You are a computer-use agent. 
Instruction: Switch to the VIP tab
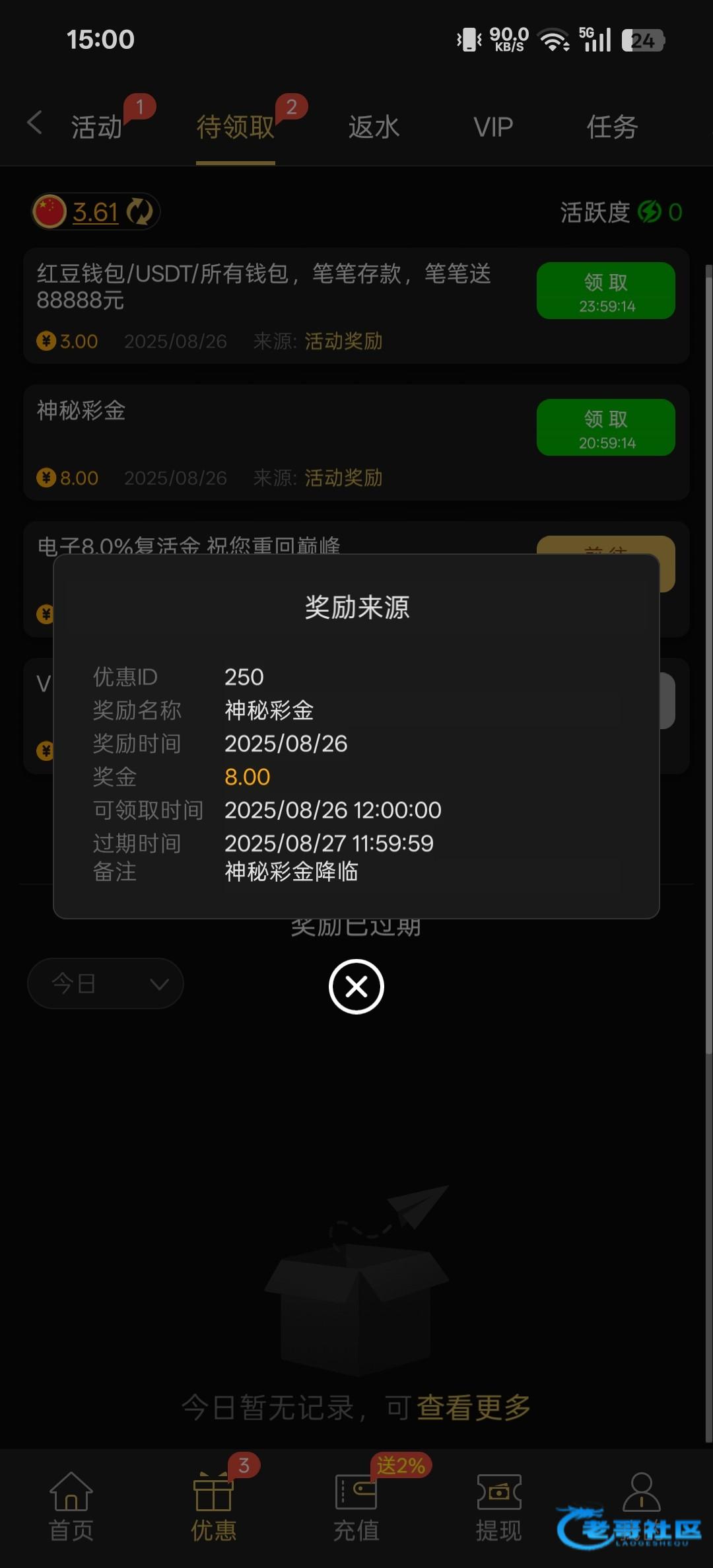point(493,127)
